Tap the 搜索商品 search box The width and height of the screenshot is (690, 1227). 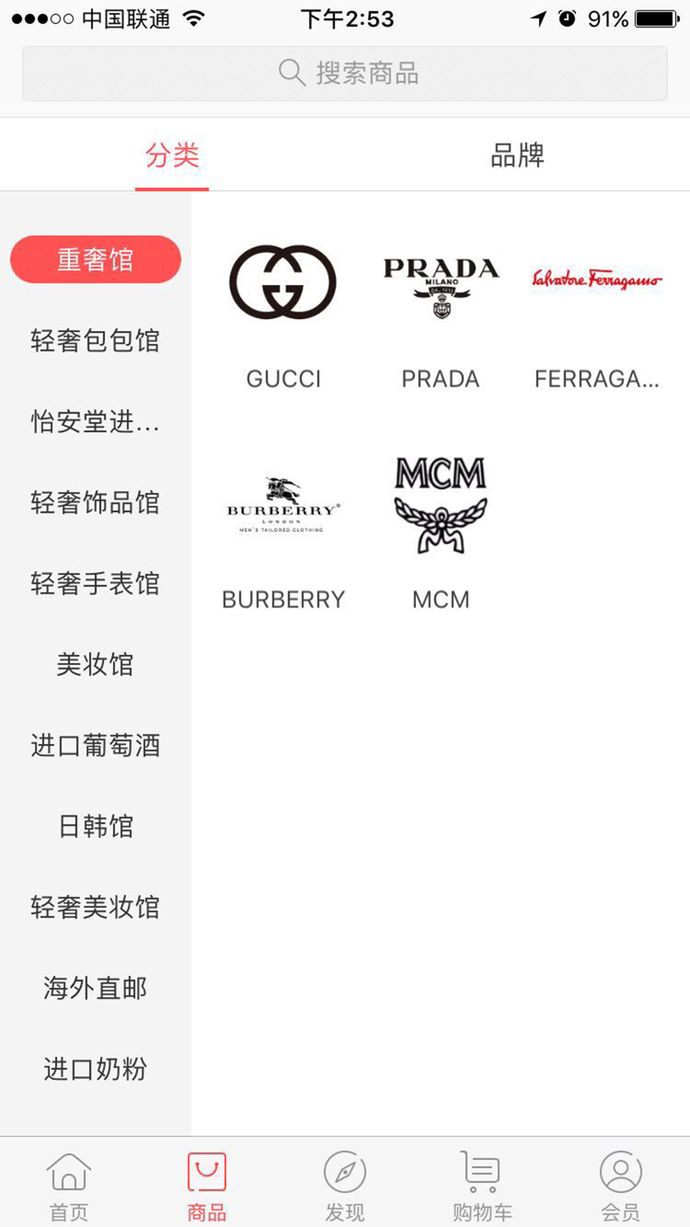[345, 73]
